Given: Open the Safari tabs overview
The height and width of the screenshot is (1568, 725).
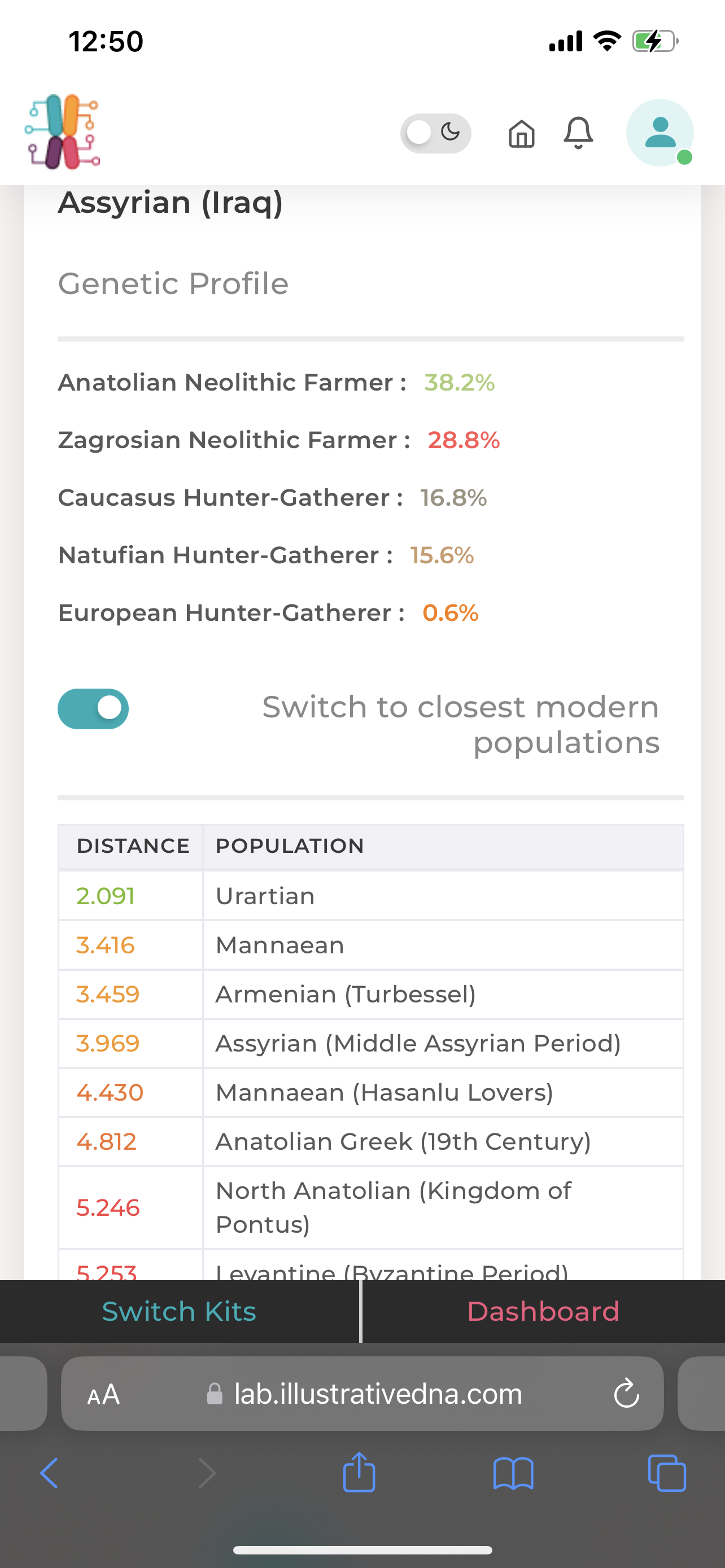Looking at the screenshot, I should pyautogui.click(x=667, y=1473).
